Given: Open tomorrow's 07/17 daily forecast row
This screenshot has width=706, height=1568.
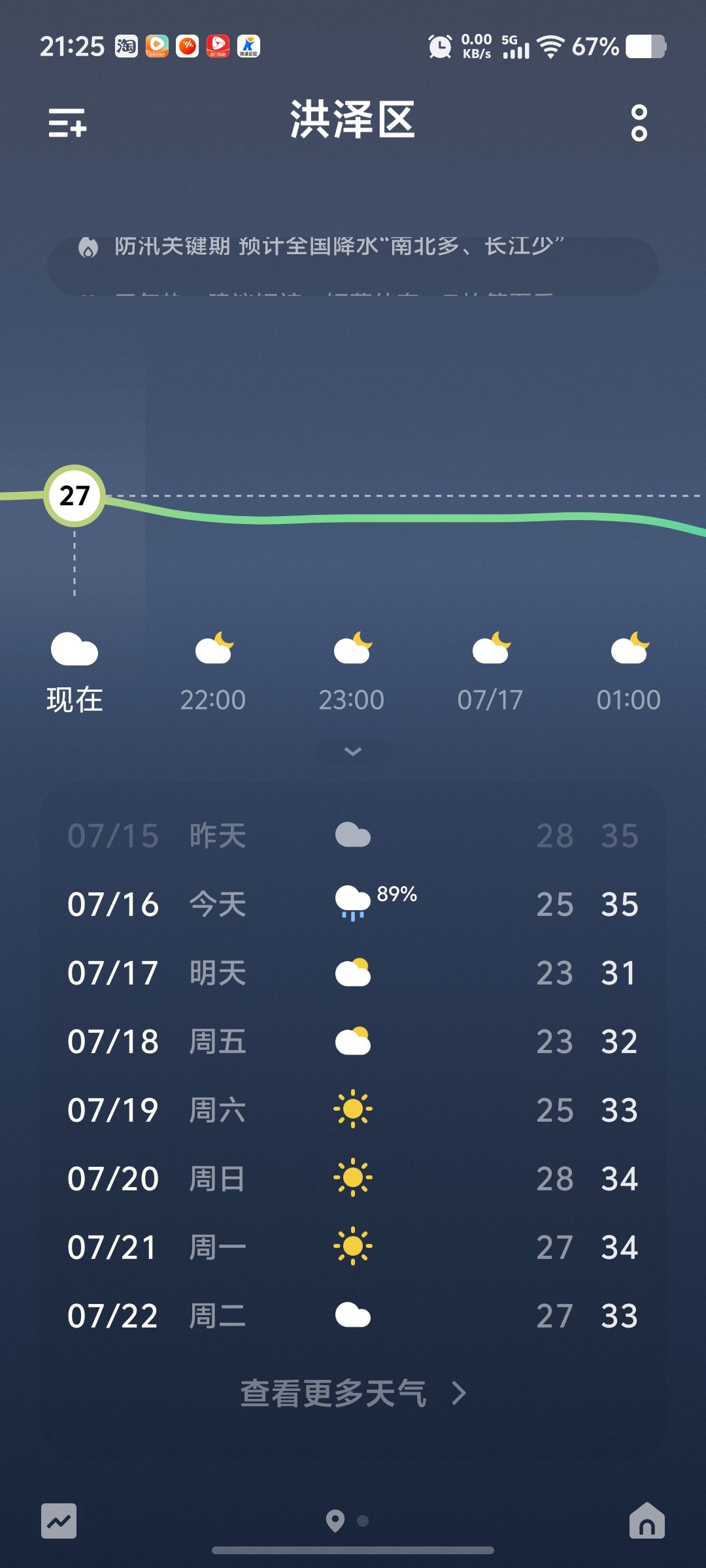Looking at the screenshot, I should coord(353,973).
